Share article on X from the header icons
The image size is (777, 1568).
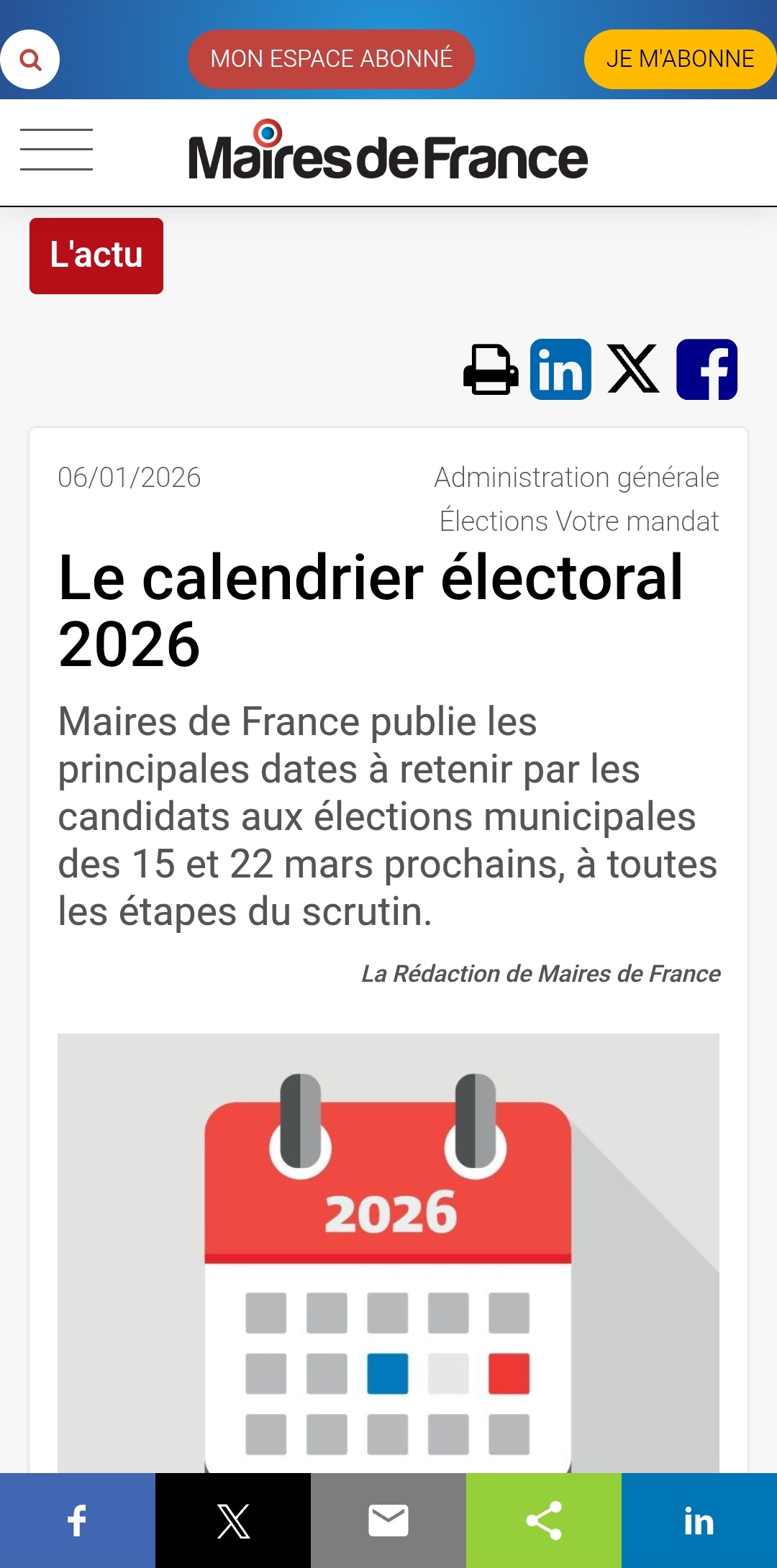click(x=633, y=370)
